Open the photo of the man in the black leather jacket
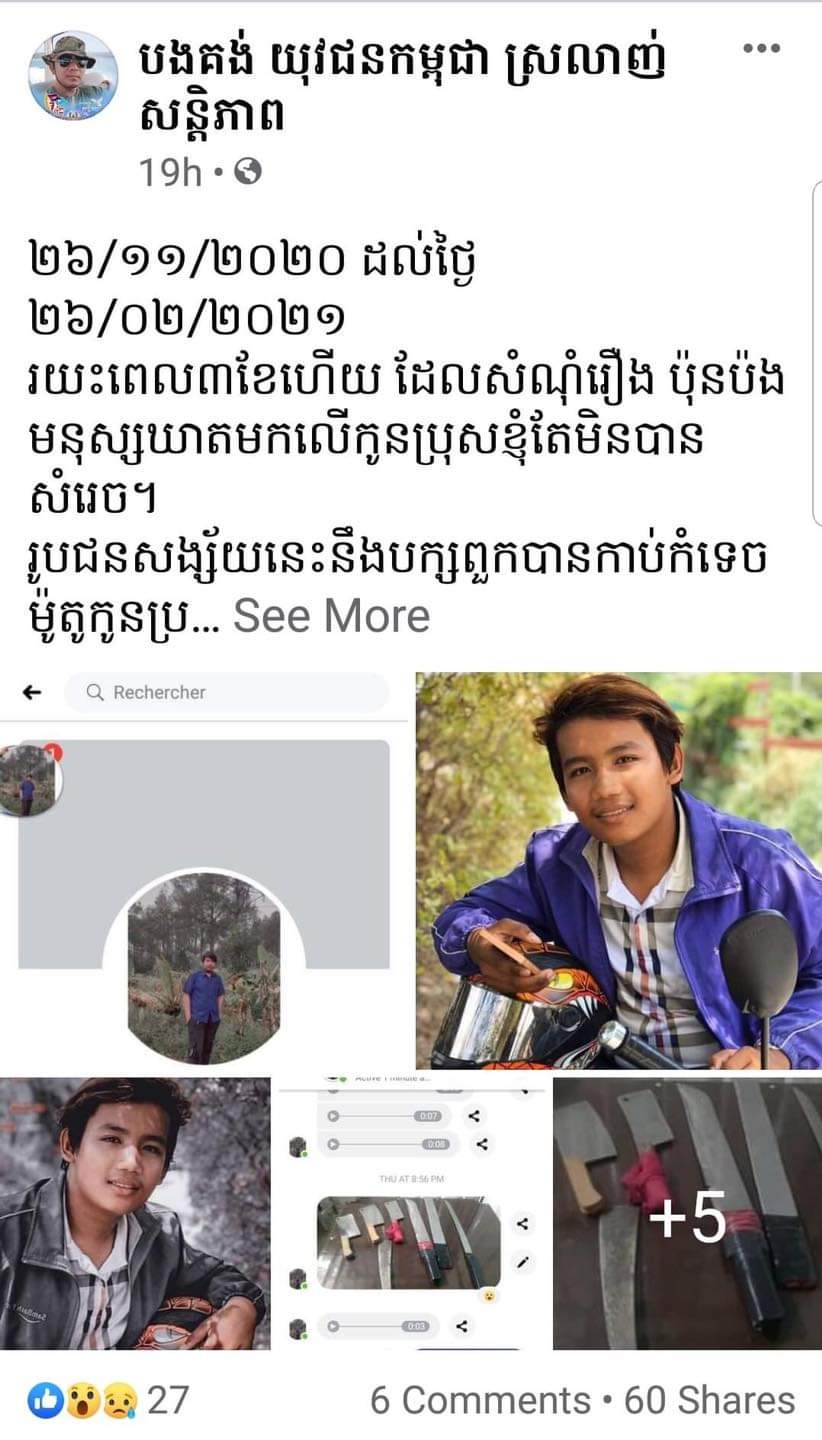The image size is (822, 1440). (135, 1213)
